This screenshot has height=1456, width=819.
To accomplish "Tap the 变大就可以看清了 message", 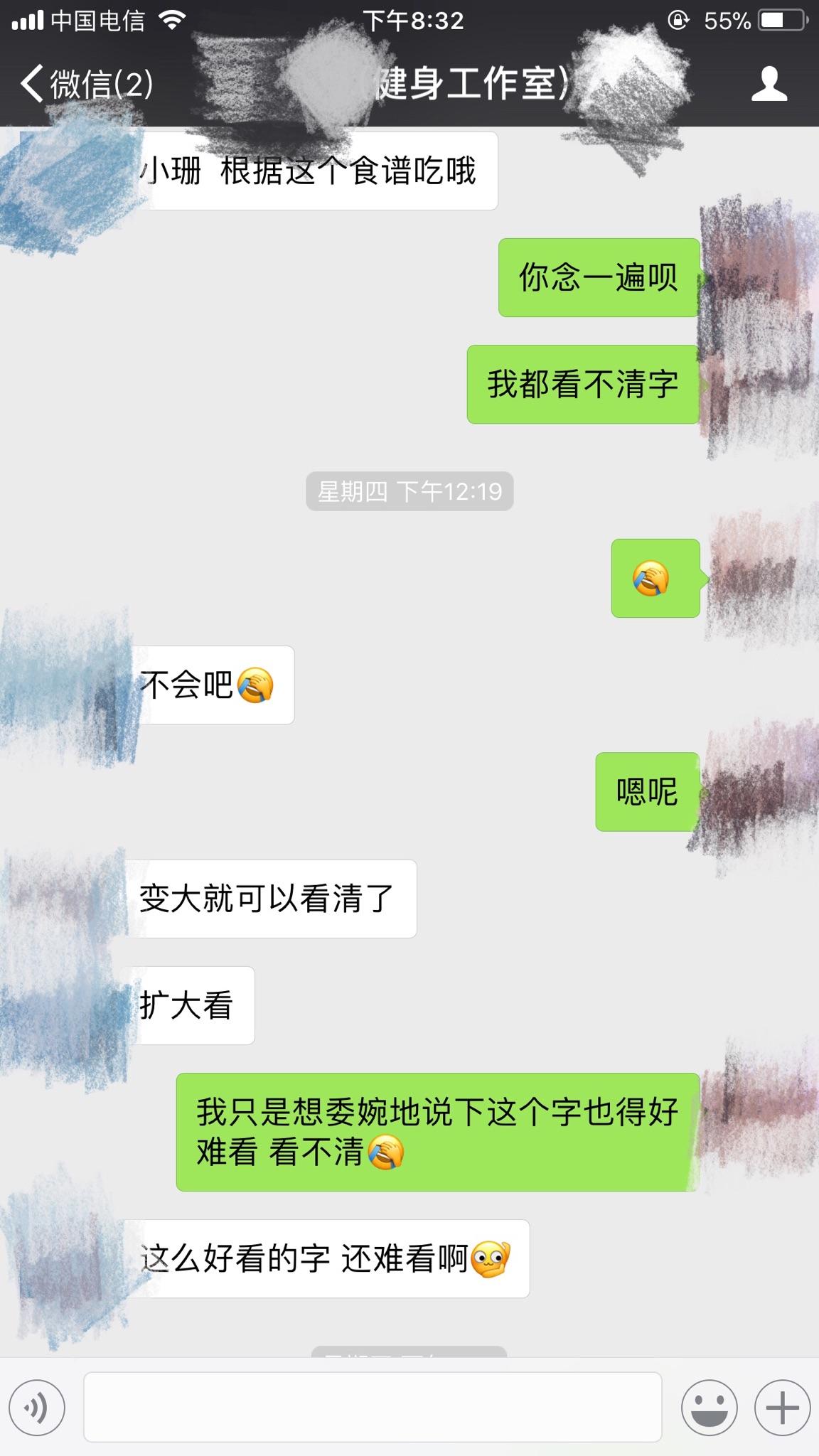I will click(270, 897).
